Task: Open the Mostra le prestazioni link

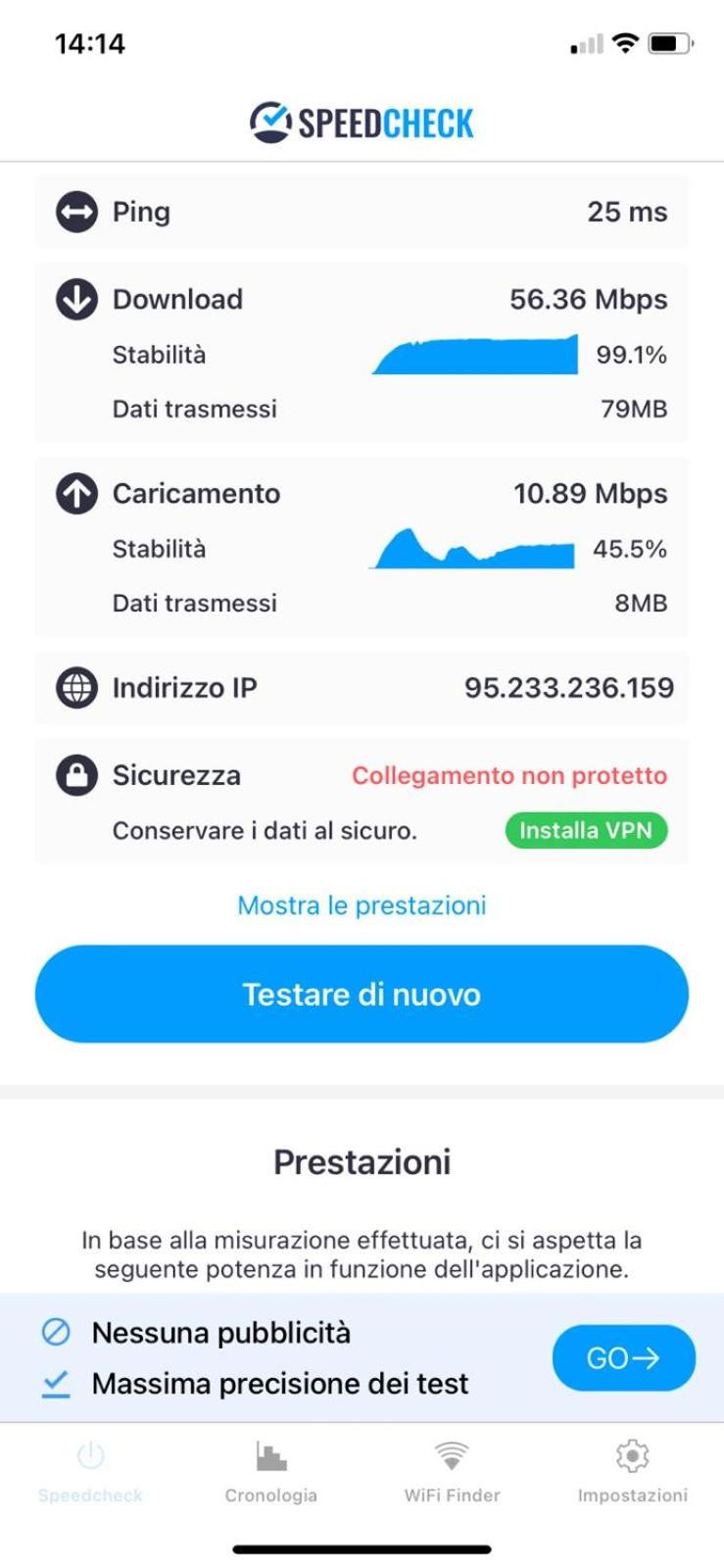Action: (362, 906)
